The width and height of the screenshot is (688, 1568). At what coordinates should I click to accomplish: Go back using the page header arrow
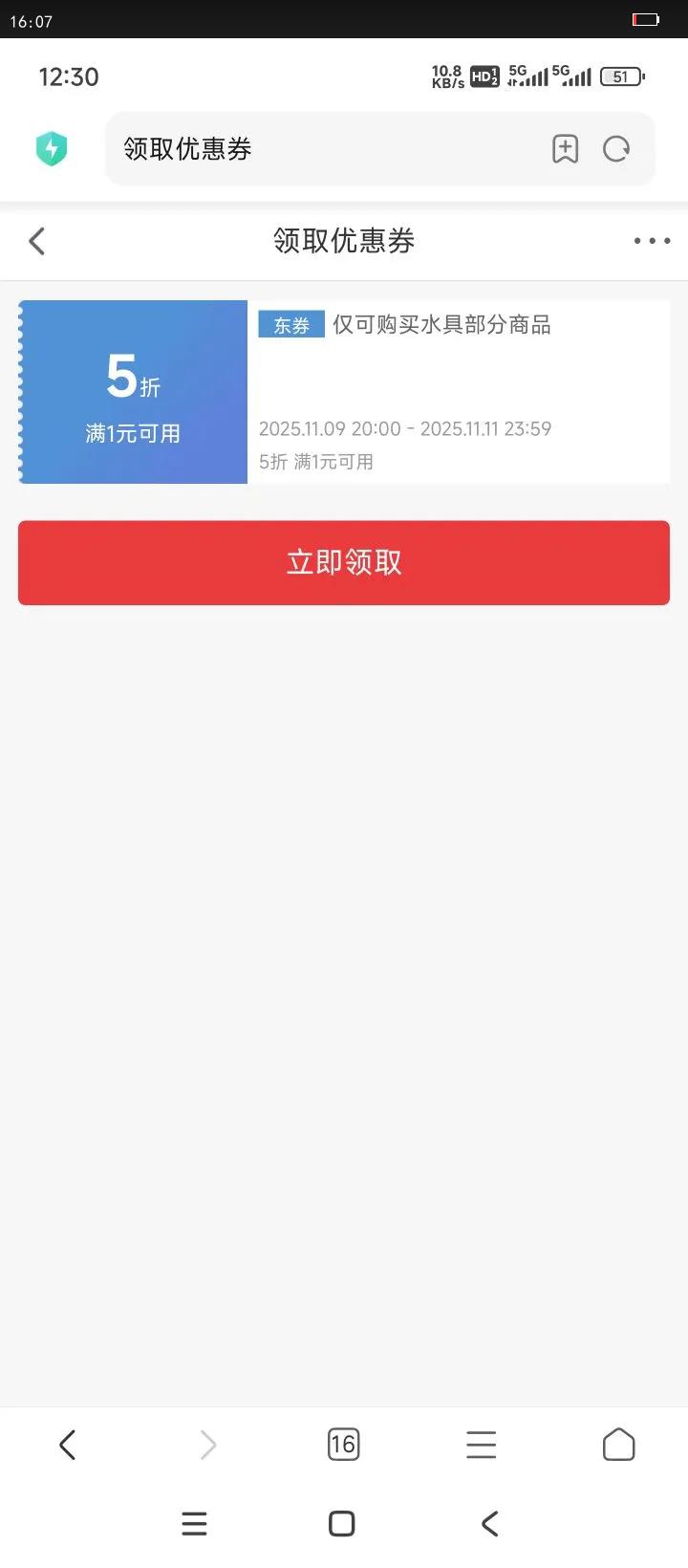(37, 241)
